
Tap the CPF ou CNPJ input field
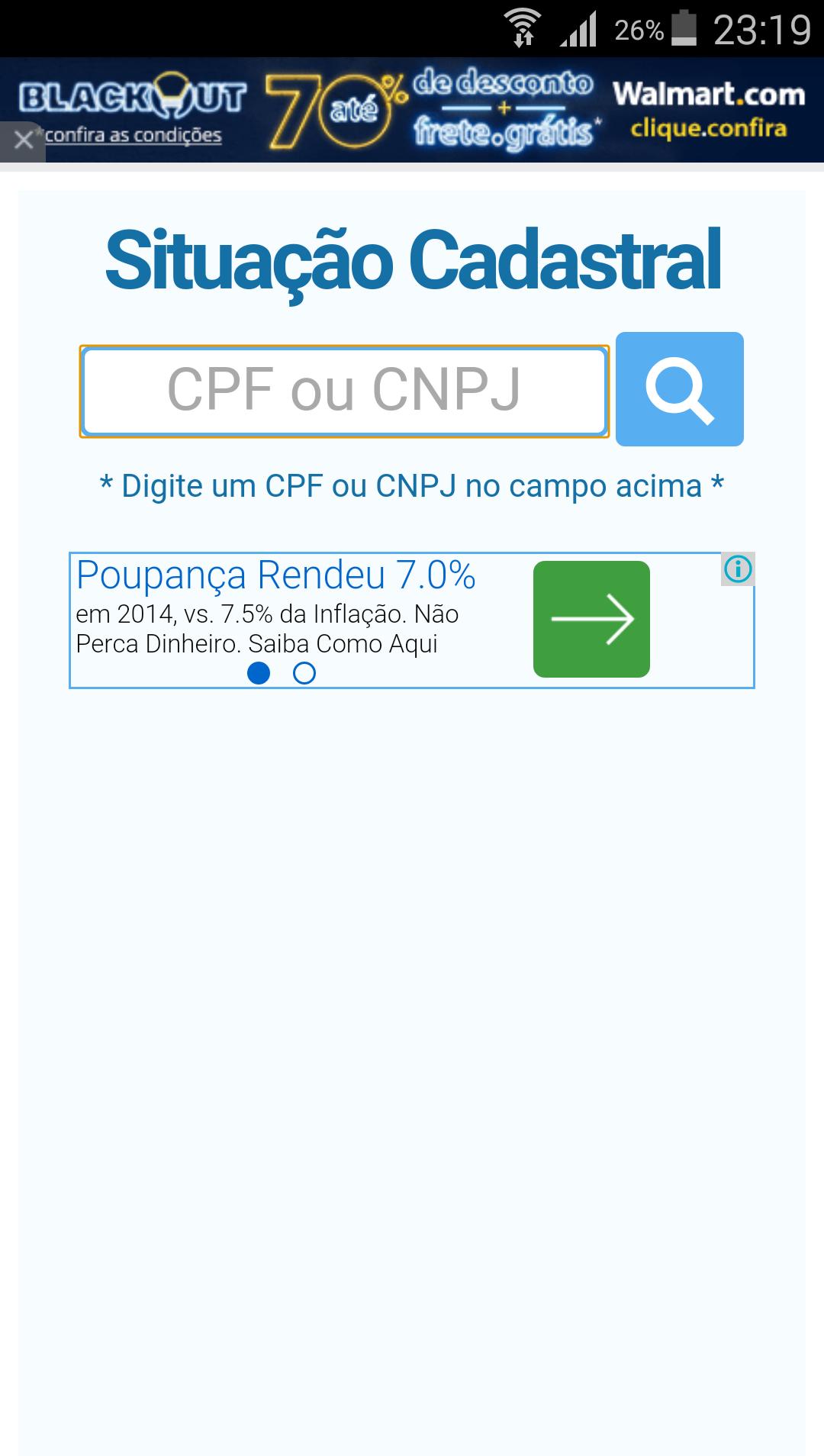click(x=343, y=391)
